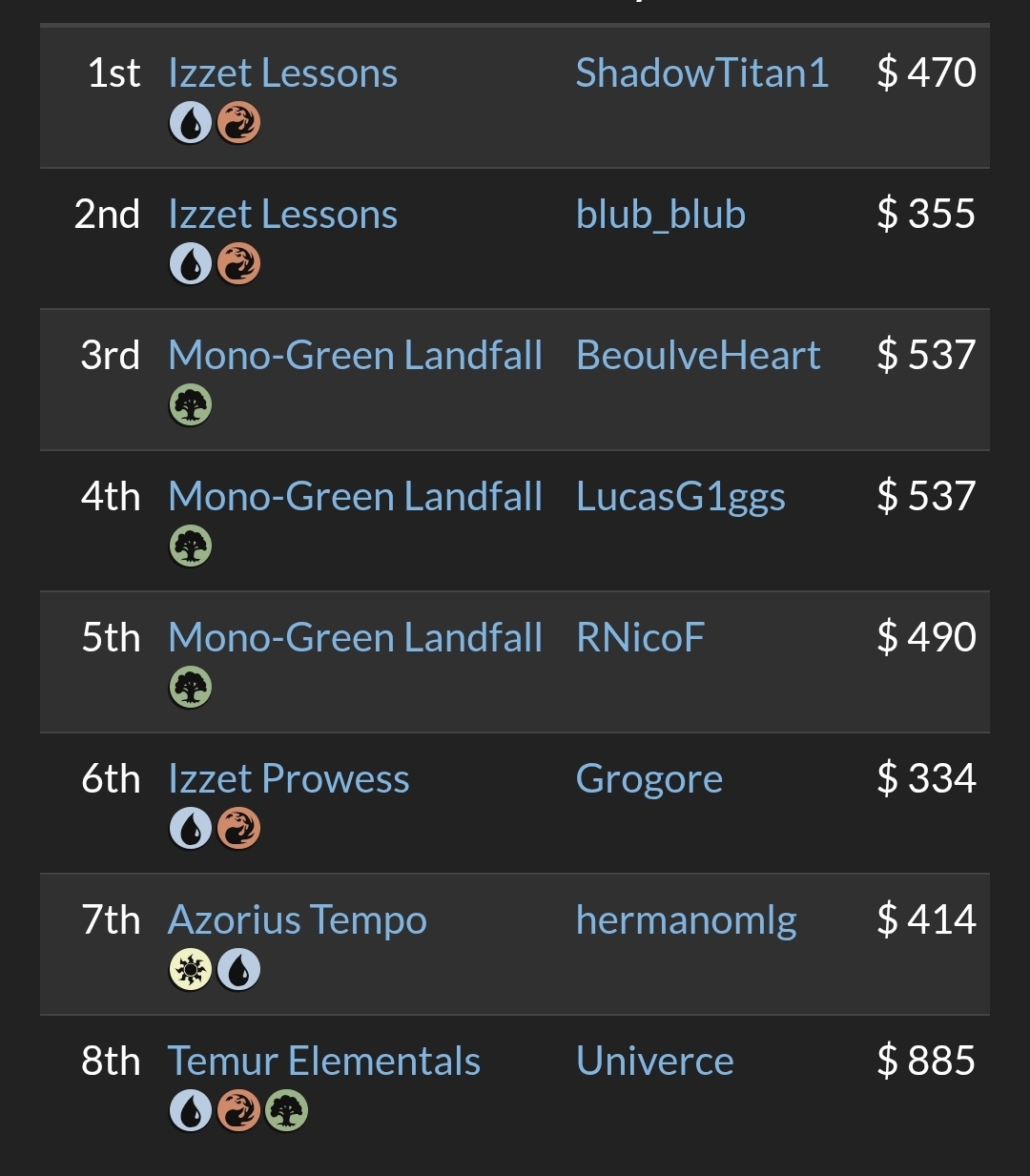Open the 3rd place Mono-Green Landfall deck
Image resolution: width=1030 pixels, height=1176 pixels.
coord(355,356)
